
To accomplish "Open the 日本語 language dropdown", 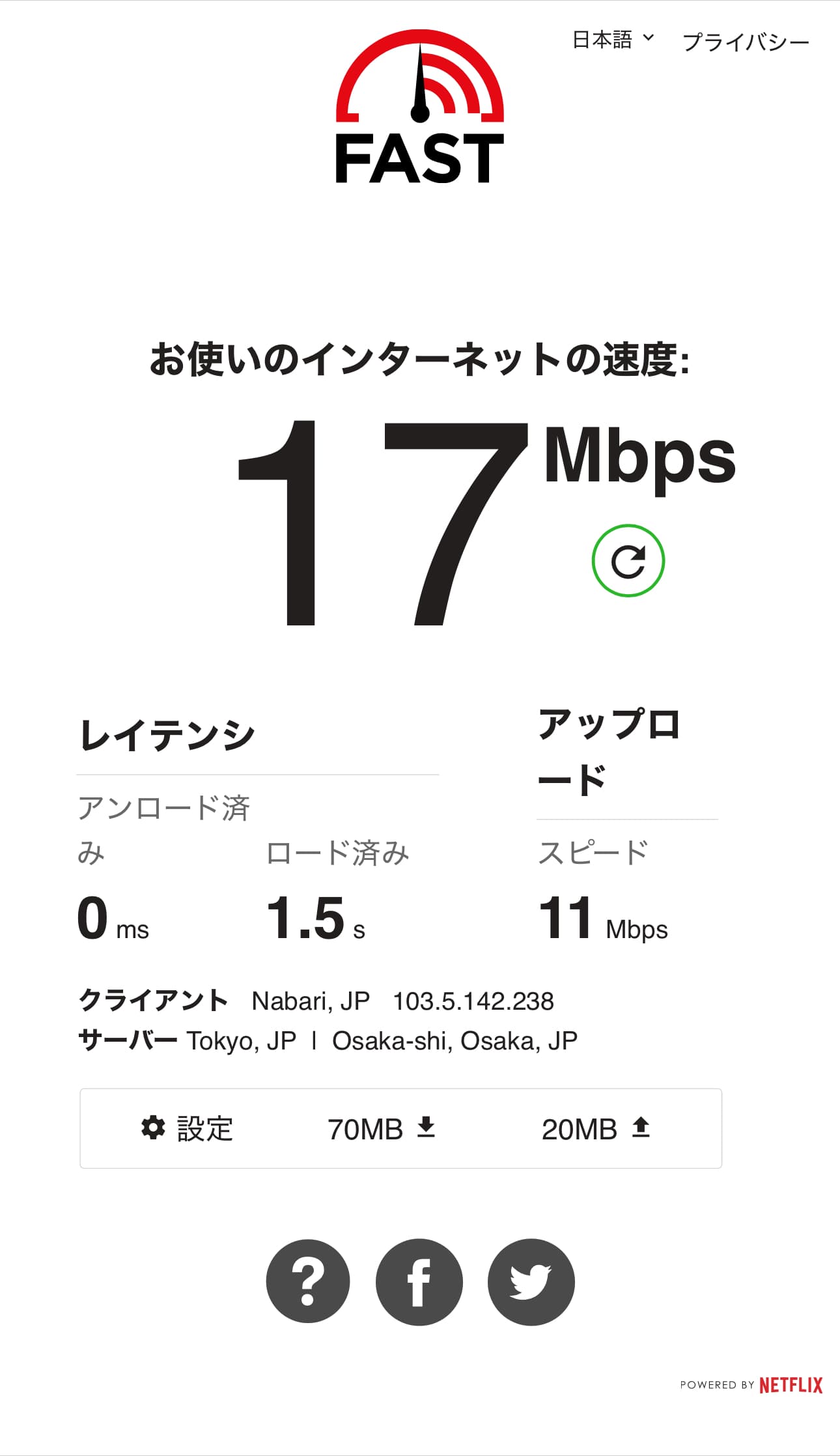I will pos(612,40).
